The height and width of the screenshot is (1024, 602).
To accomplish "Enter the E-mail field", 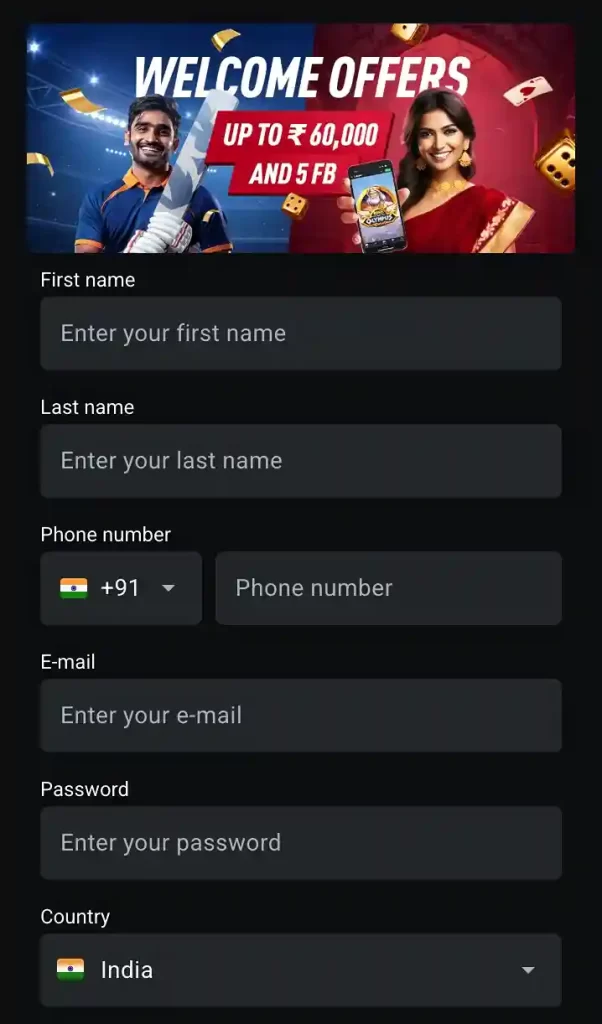I will (x=300, y=716).
